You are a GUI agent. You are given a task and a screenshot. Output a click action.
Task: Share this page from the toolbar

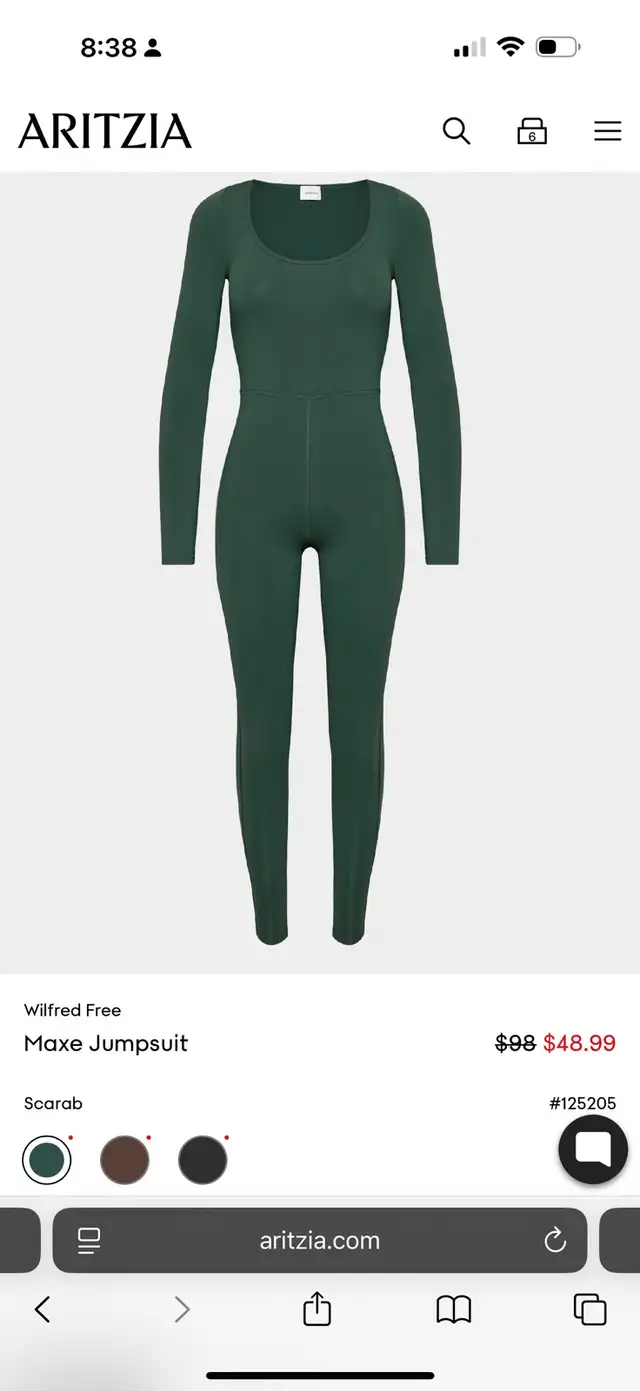[317, 1308]
